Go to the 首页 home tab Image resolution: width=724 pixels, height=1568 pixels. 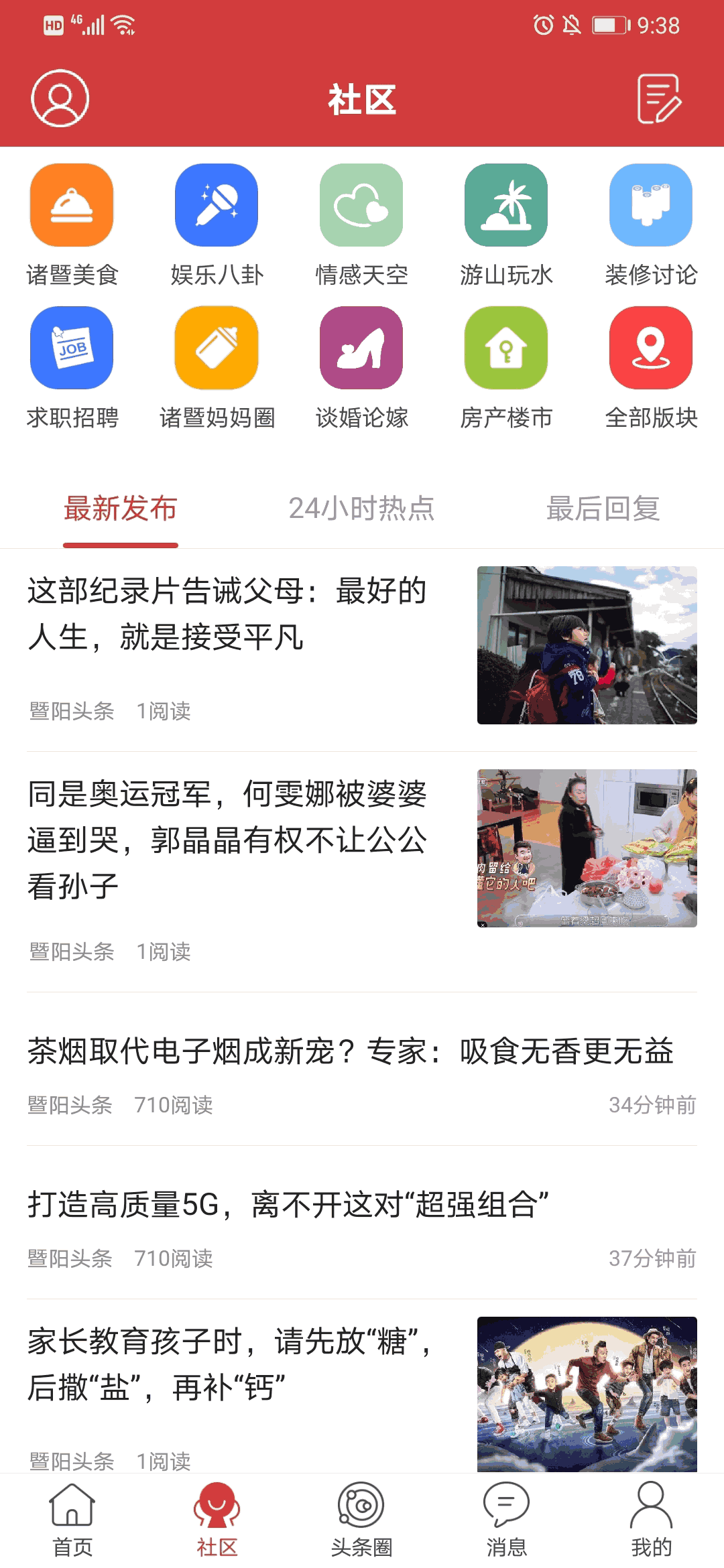pyautogui.click(x=72, y=1520)
